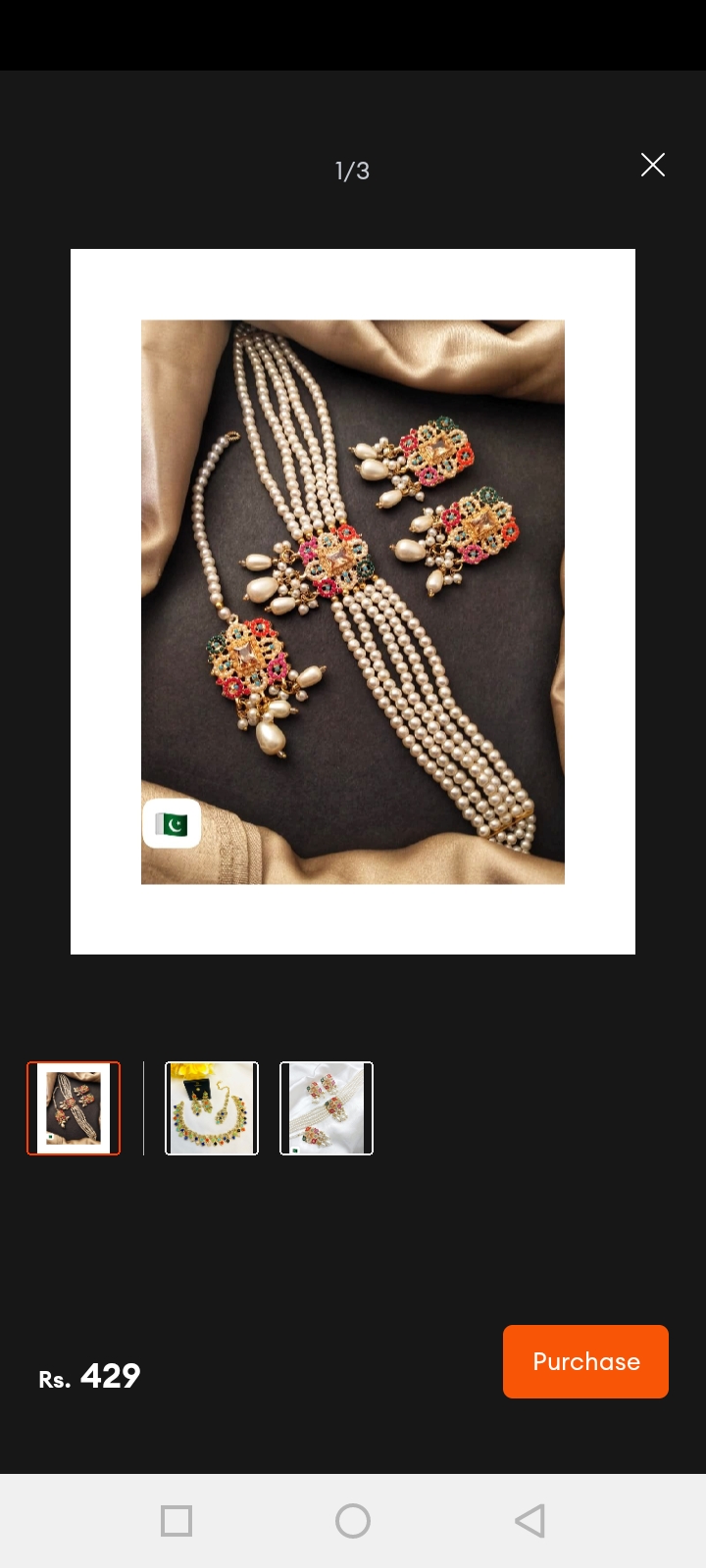The image size is (706, 1568).
Task: Tap the main pearl necklace product image
Action: point(353,602)
